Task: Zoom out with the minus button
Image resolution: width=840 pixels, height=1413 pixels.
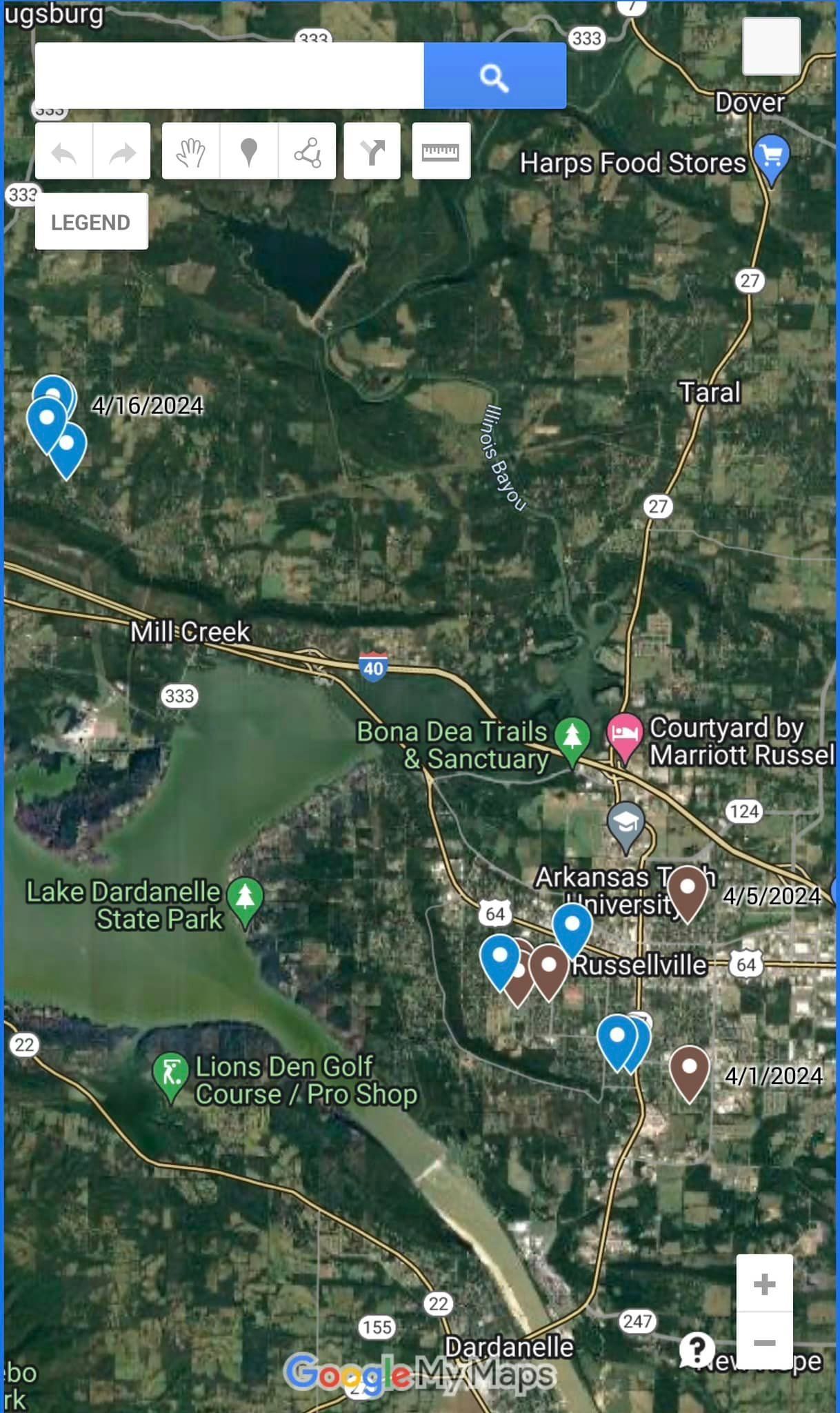Action: [764, 1342]
